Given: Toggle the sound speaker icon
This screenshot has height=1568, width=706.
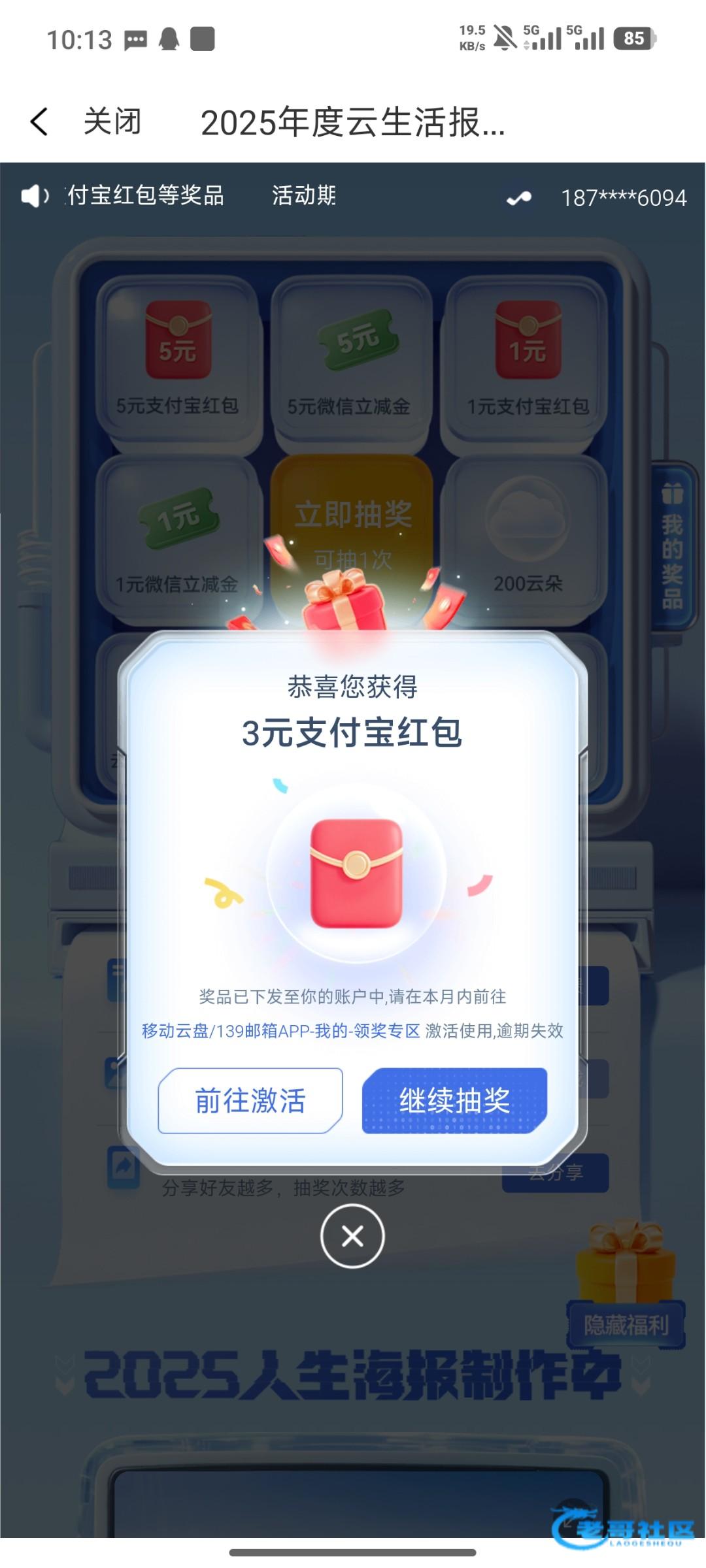Looking at the screenshot, I should (34, 196).
